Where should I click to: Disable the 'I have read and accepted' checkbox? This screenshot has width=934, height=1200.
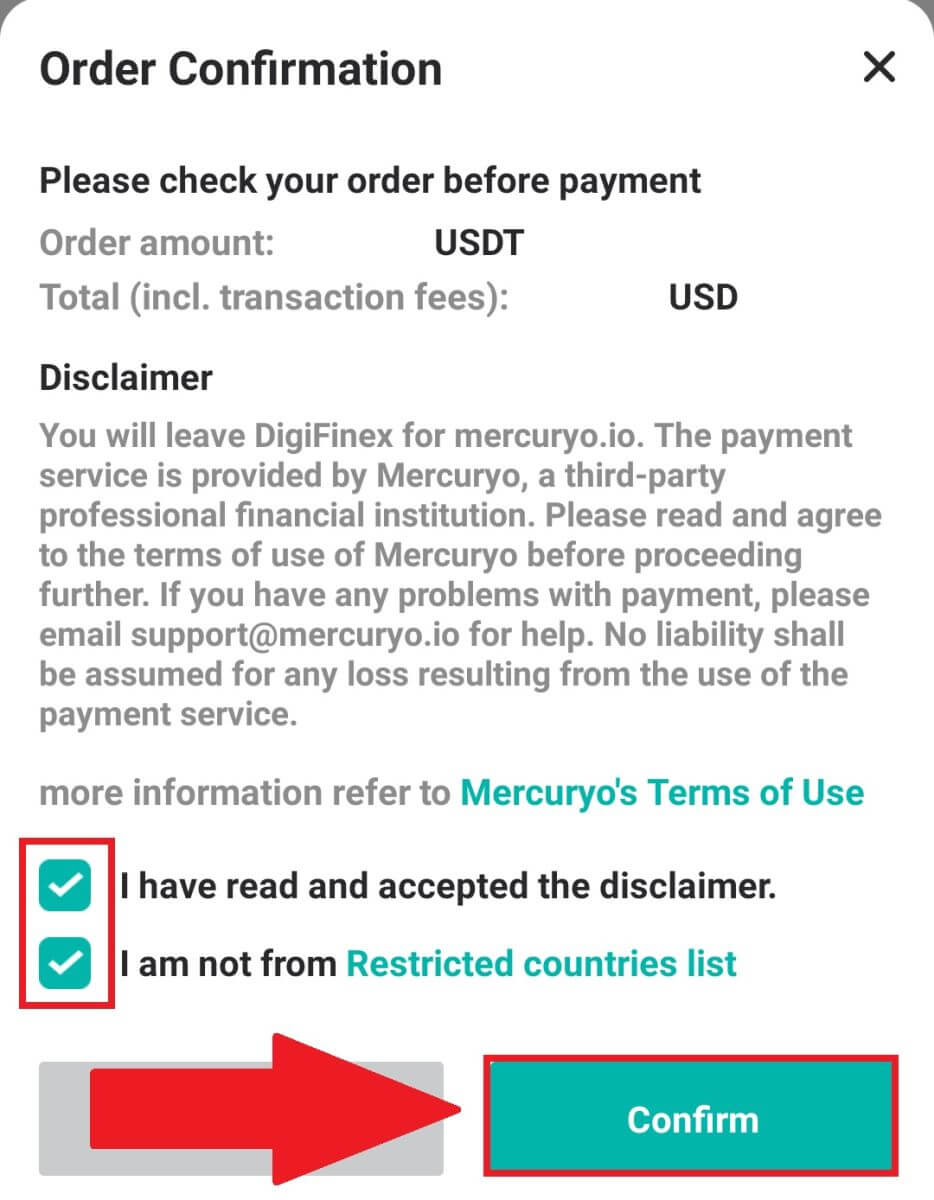[x=66, y=884]
